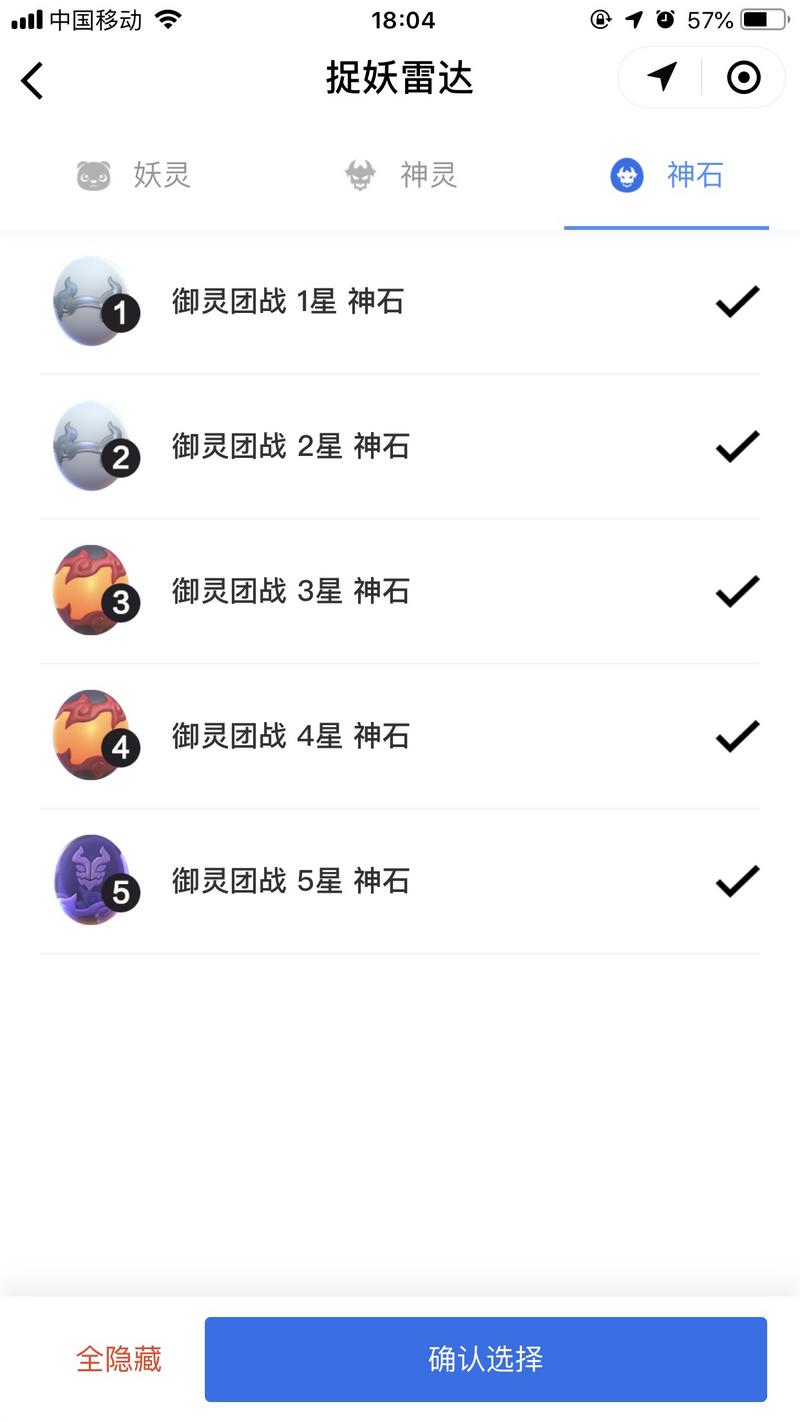Uncheck 御灵团战 1星 神石
Screen dimensions: 800x1422
737,301
